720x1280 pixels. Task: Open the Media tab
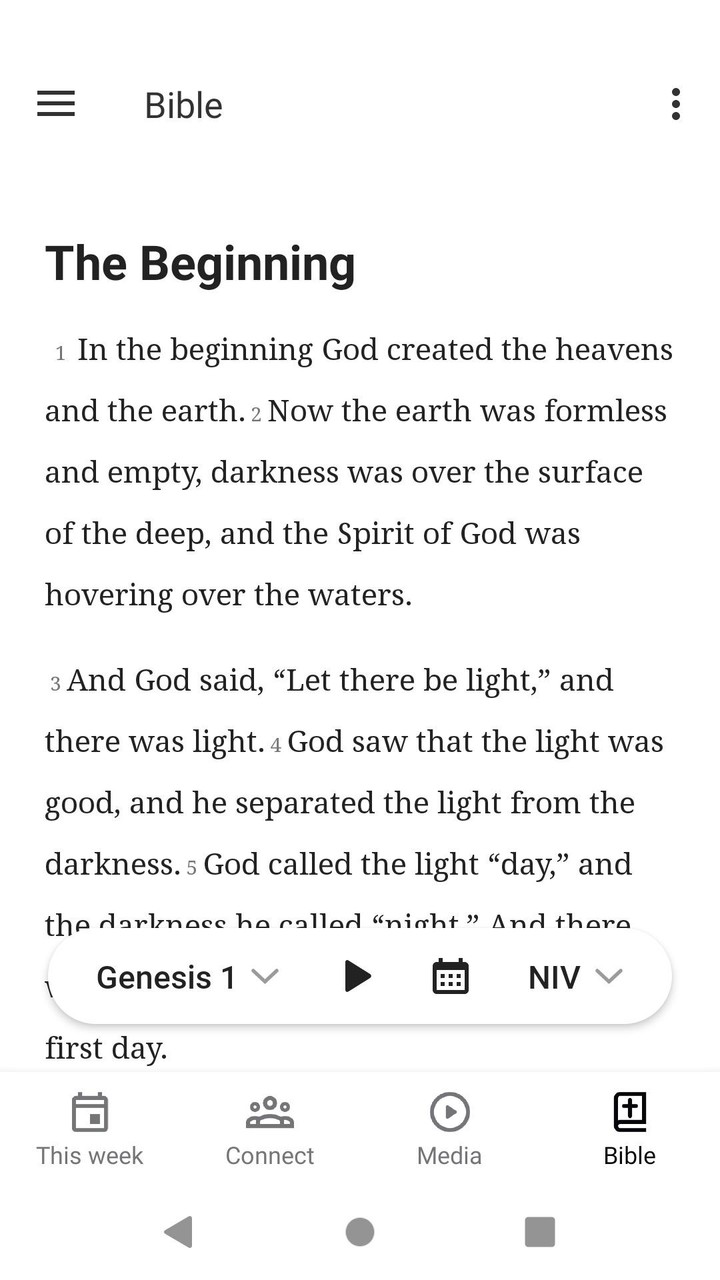pos(449,1130)
